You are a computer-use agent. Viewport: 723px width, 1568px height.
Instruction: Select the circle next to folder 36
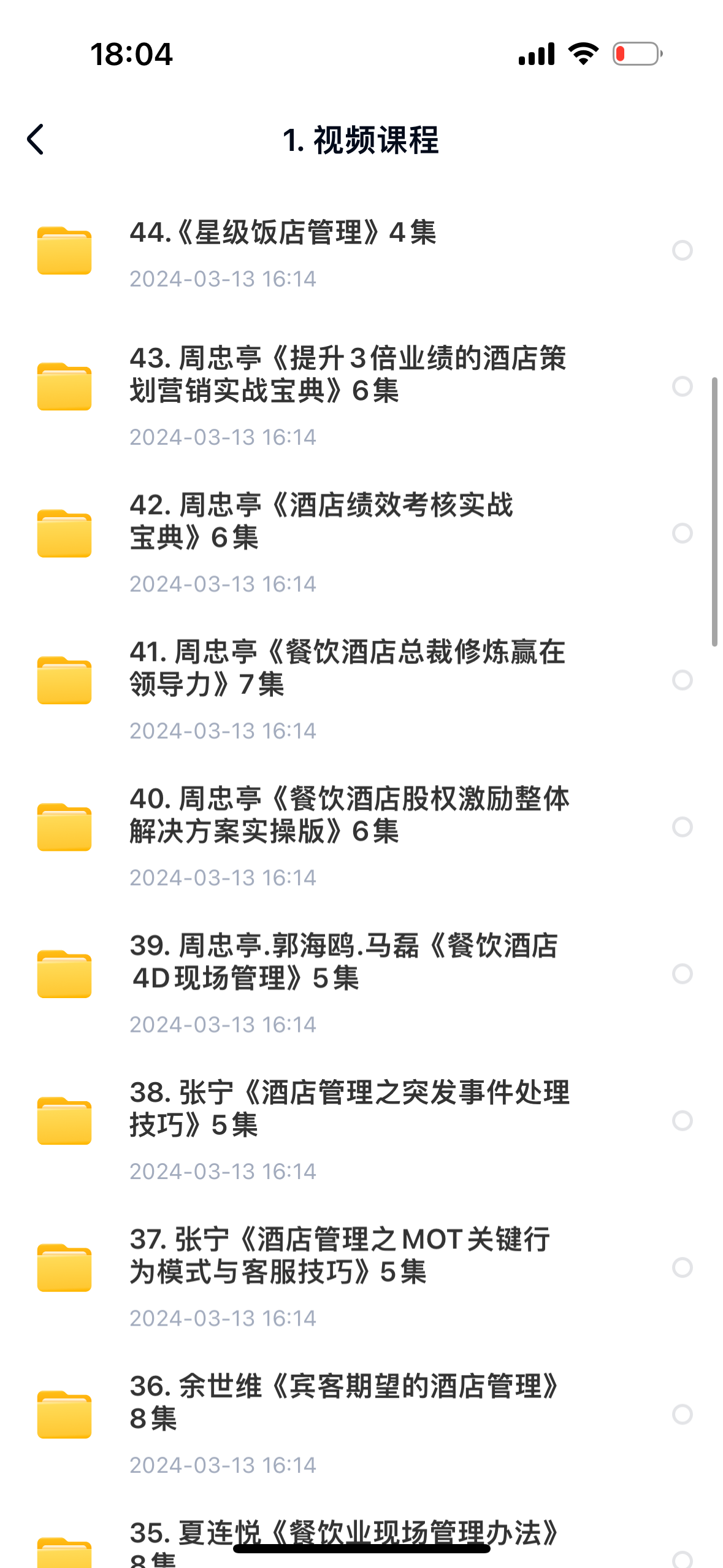click(x=682, y=1414)
